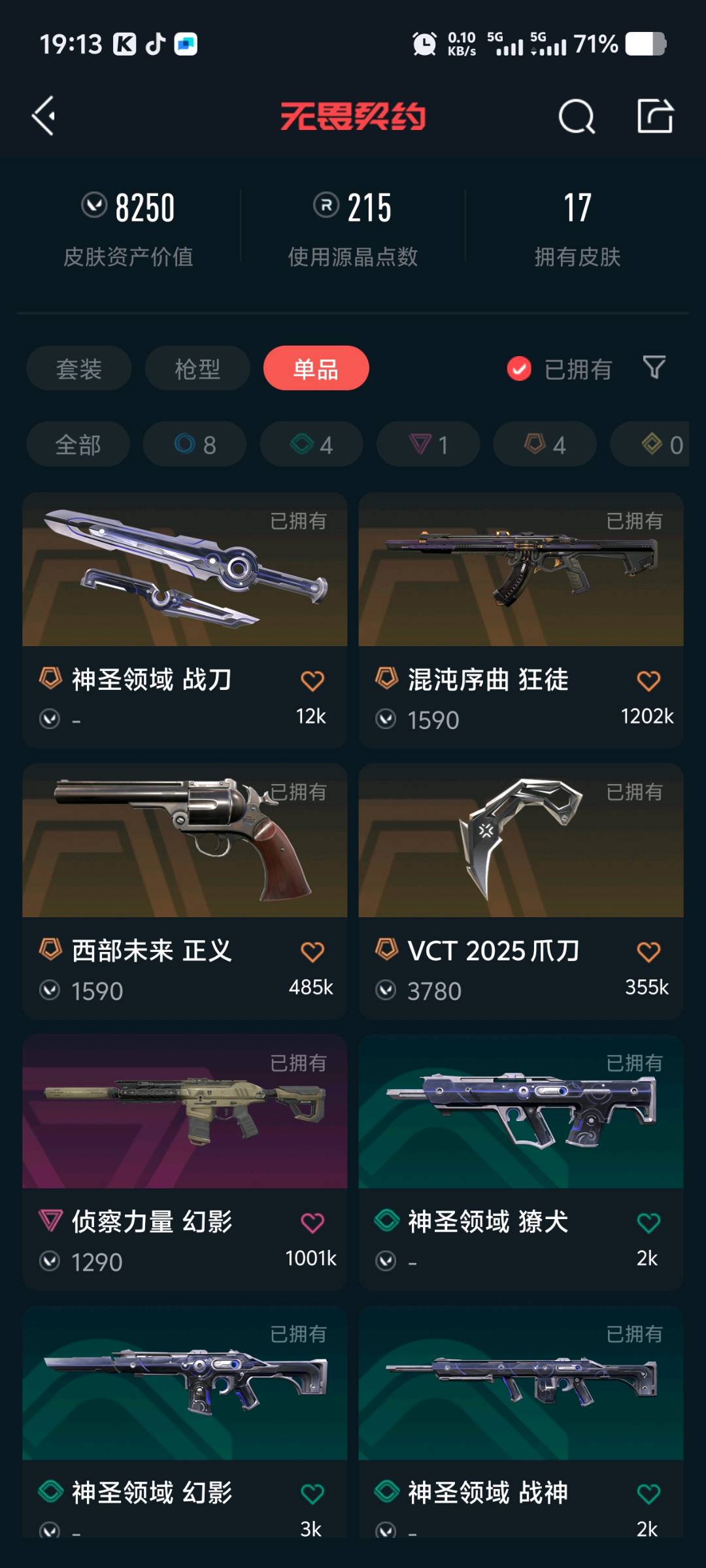
Task: Filter by green tier chip showing 4
Action: click(311, 444)
